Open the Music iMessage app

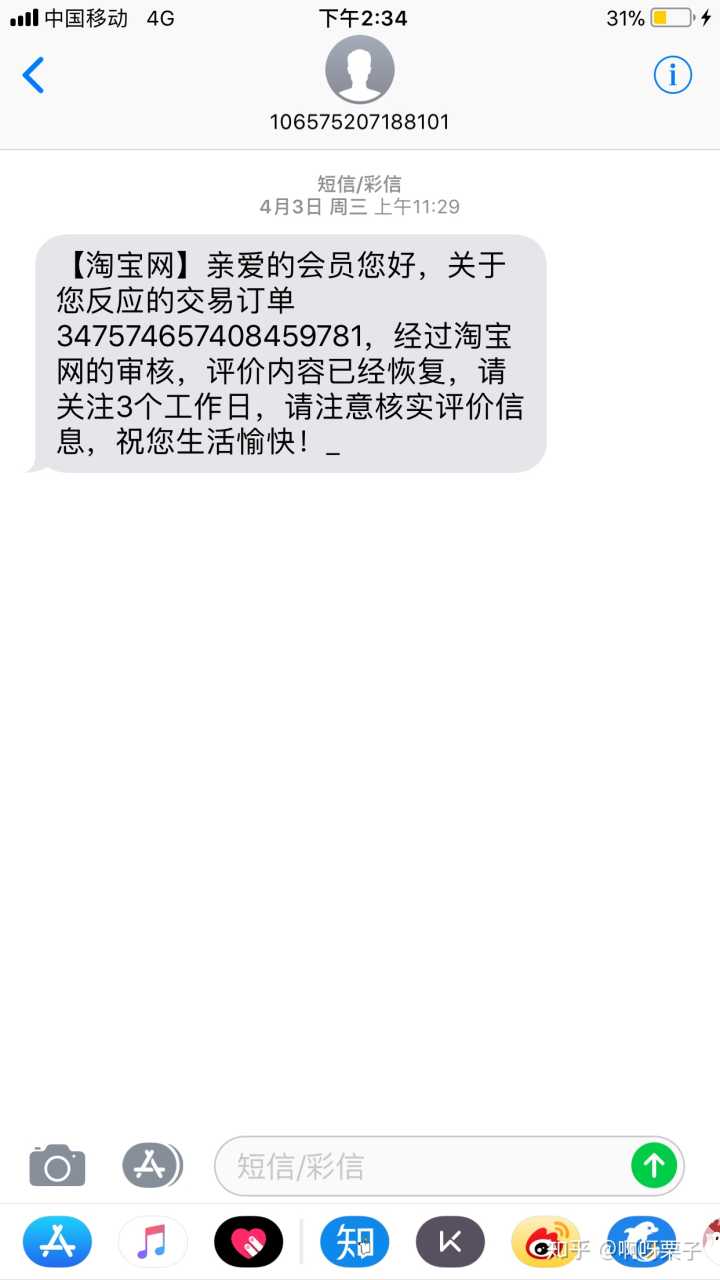(153, 1242)
